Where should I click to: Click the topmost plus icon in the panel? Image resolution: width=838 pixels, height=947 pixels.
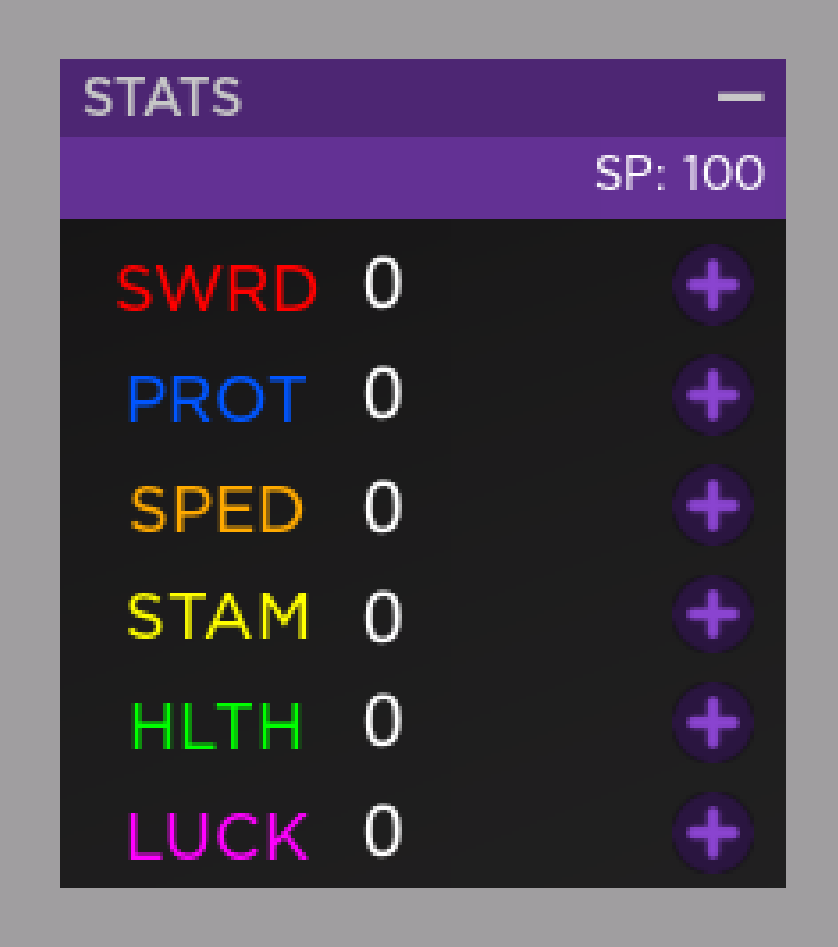click(713, 285)
